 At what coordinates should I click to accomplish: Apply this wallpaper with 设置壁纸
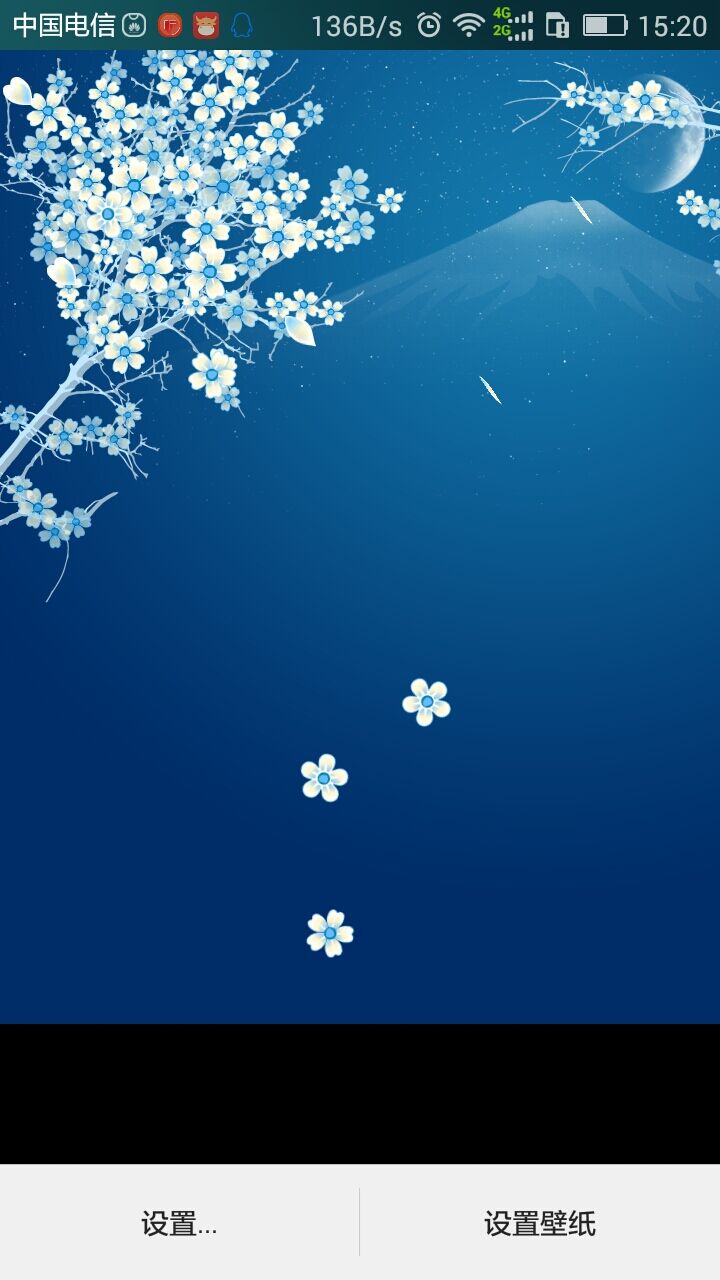tap(540, 1223)
